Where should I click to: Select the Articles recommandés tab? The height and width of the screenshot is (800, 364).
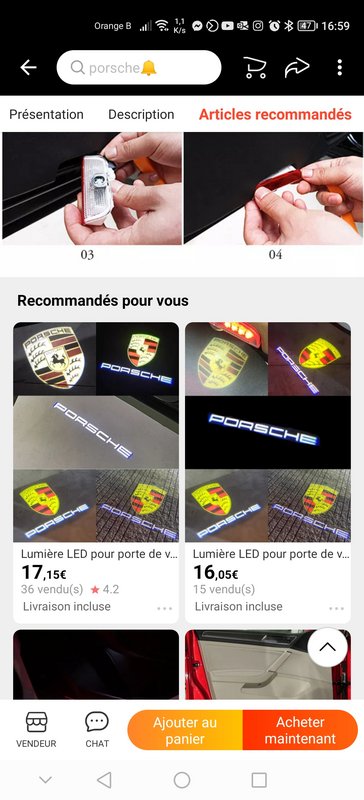pyautogui.click(x=275, y=114)
